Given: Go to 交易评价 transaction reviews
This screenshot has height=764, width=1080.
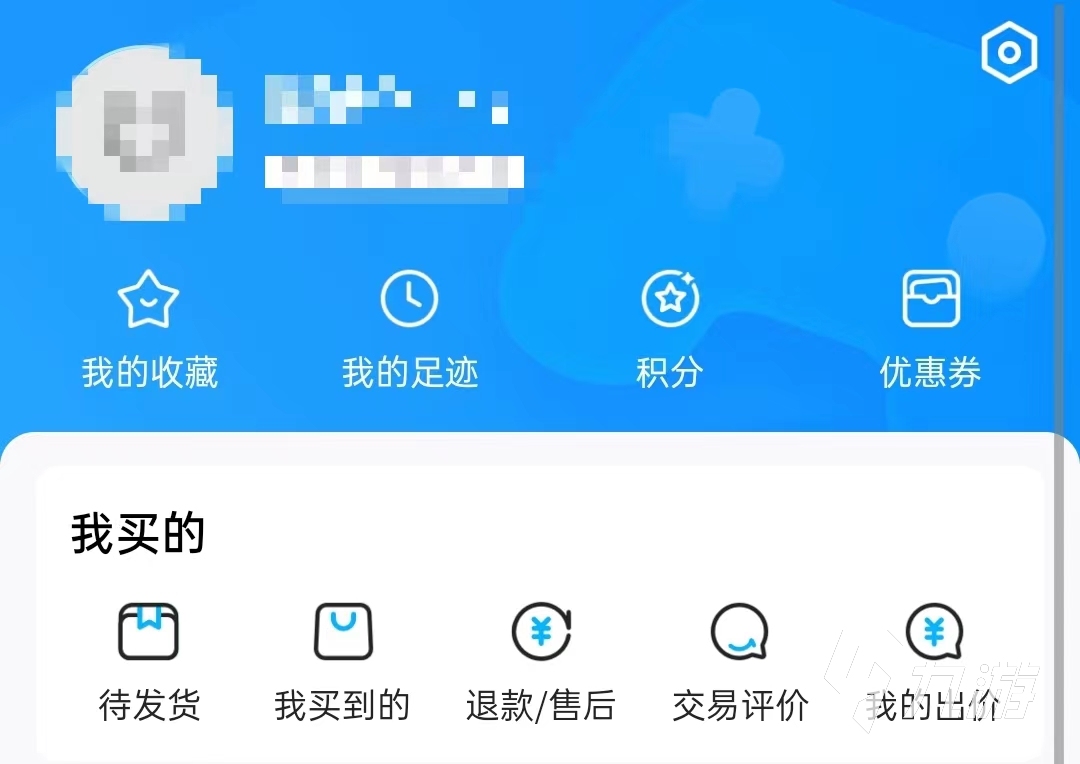Looking at the screenshot, I should 740,660.
